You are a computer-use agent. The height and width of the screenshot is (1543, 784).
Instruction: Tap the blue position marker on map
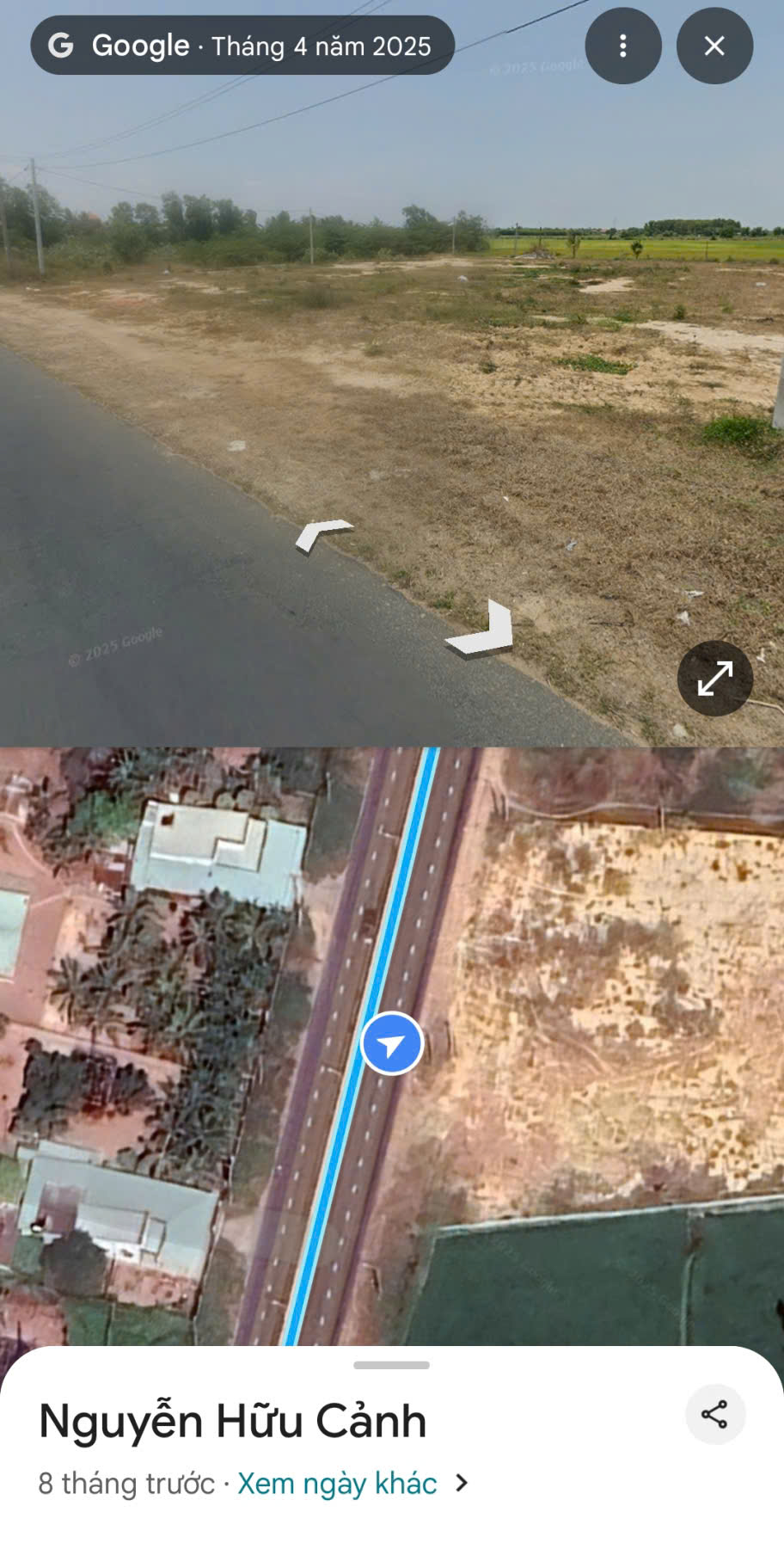[392, 1044]
